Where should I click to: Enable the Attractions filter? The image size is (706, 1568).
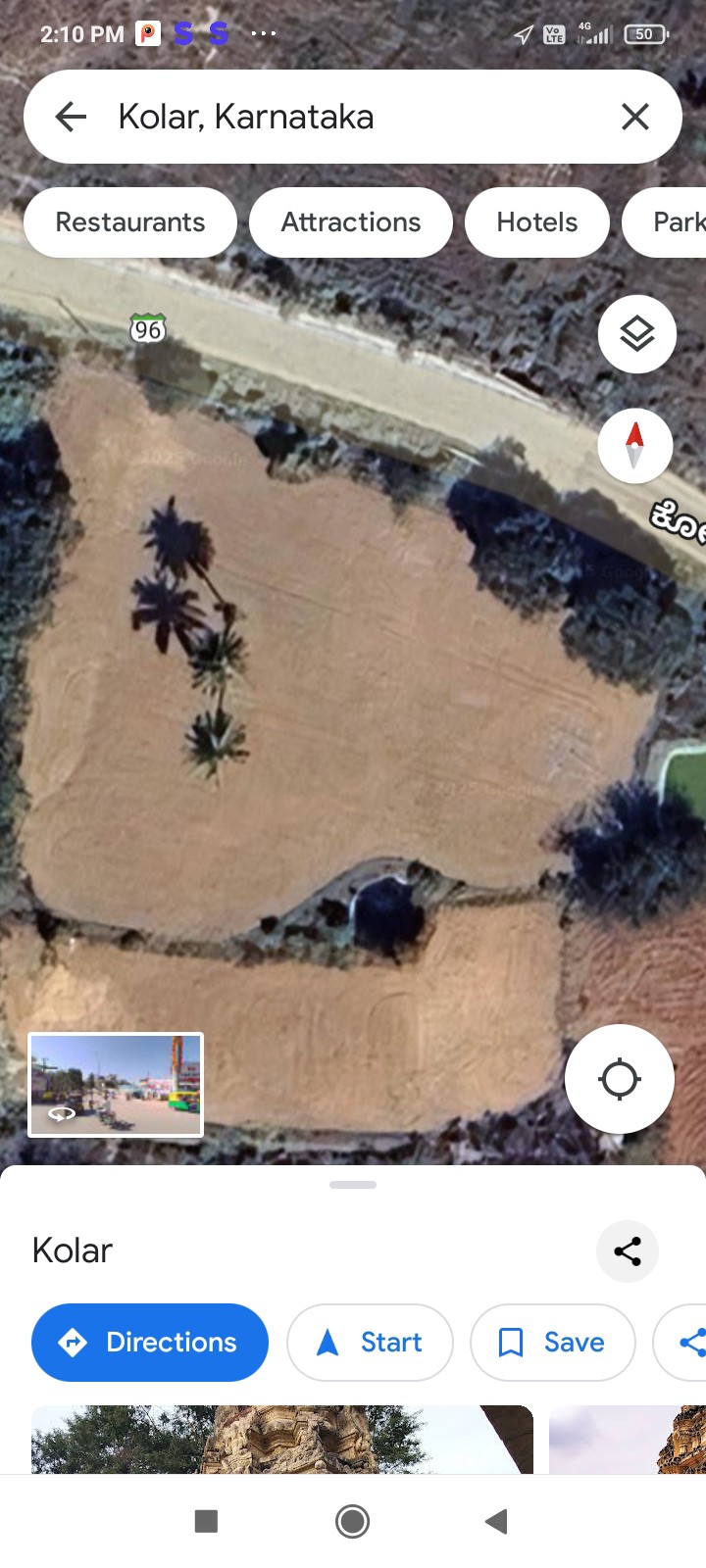point(350,222)
